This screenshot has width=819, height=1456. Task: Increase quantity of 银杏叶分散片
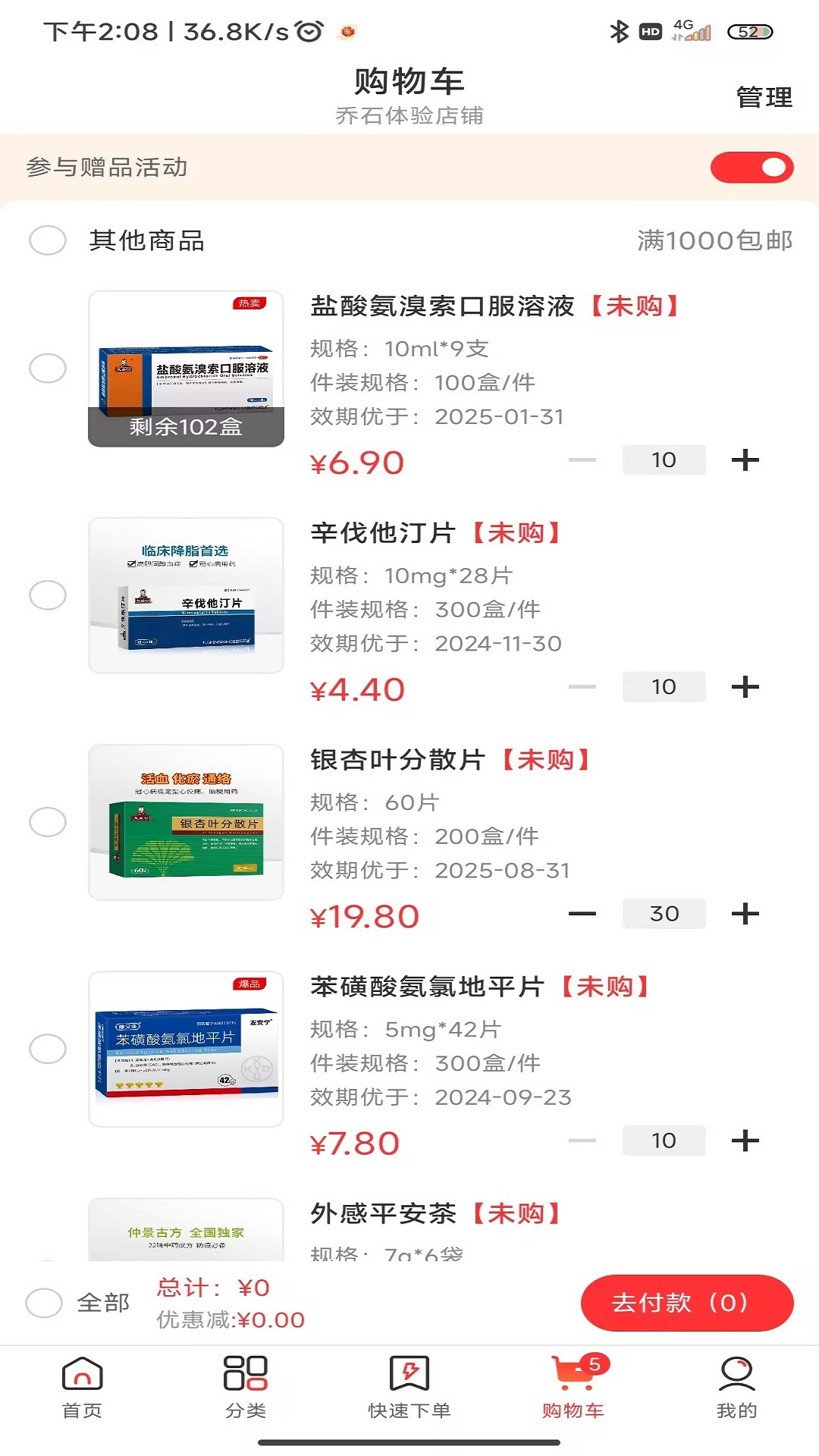[745, 913]
